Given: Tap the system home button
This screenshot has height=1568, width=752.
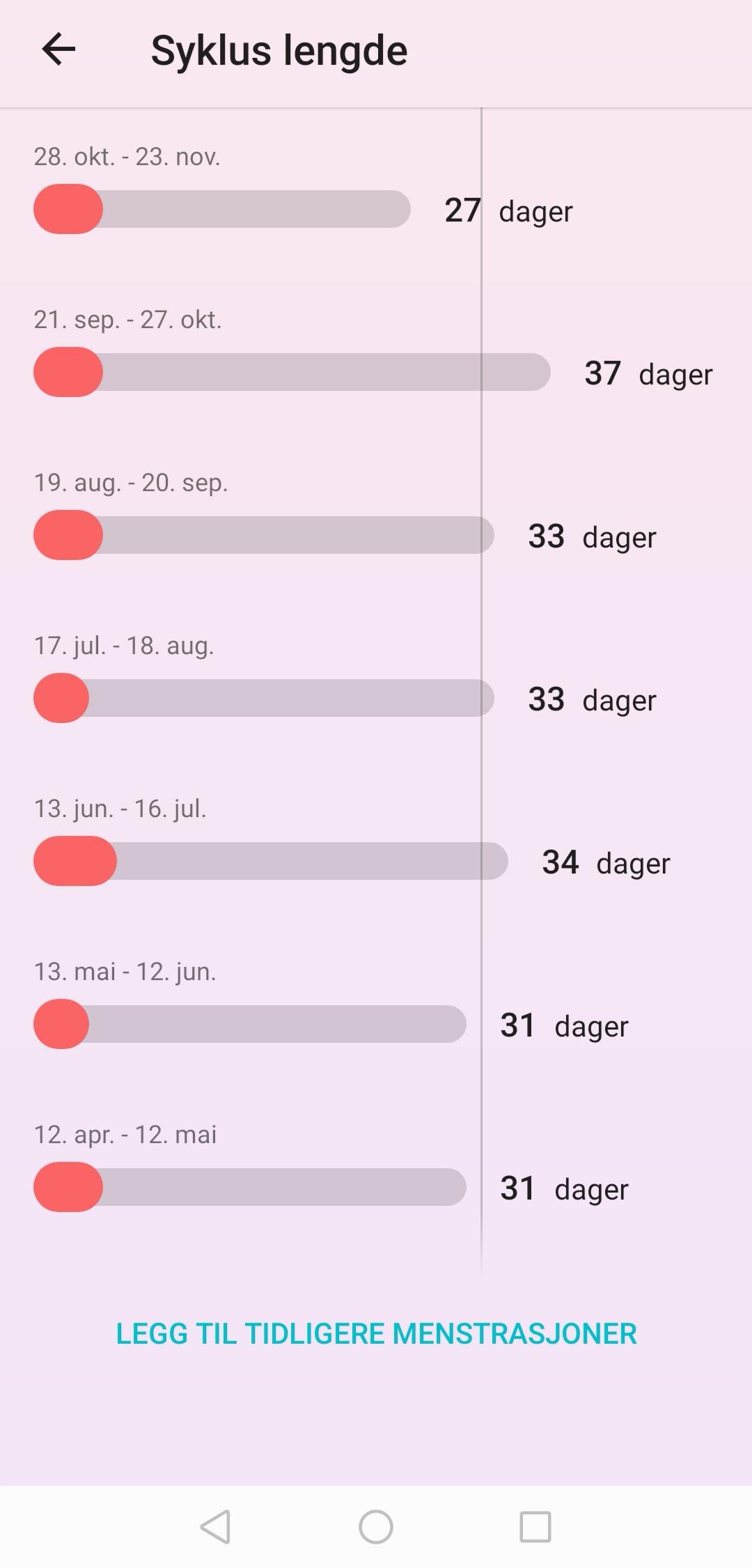Looking at the screenshot, I should tap(376, 1527).
